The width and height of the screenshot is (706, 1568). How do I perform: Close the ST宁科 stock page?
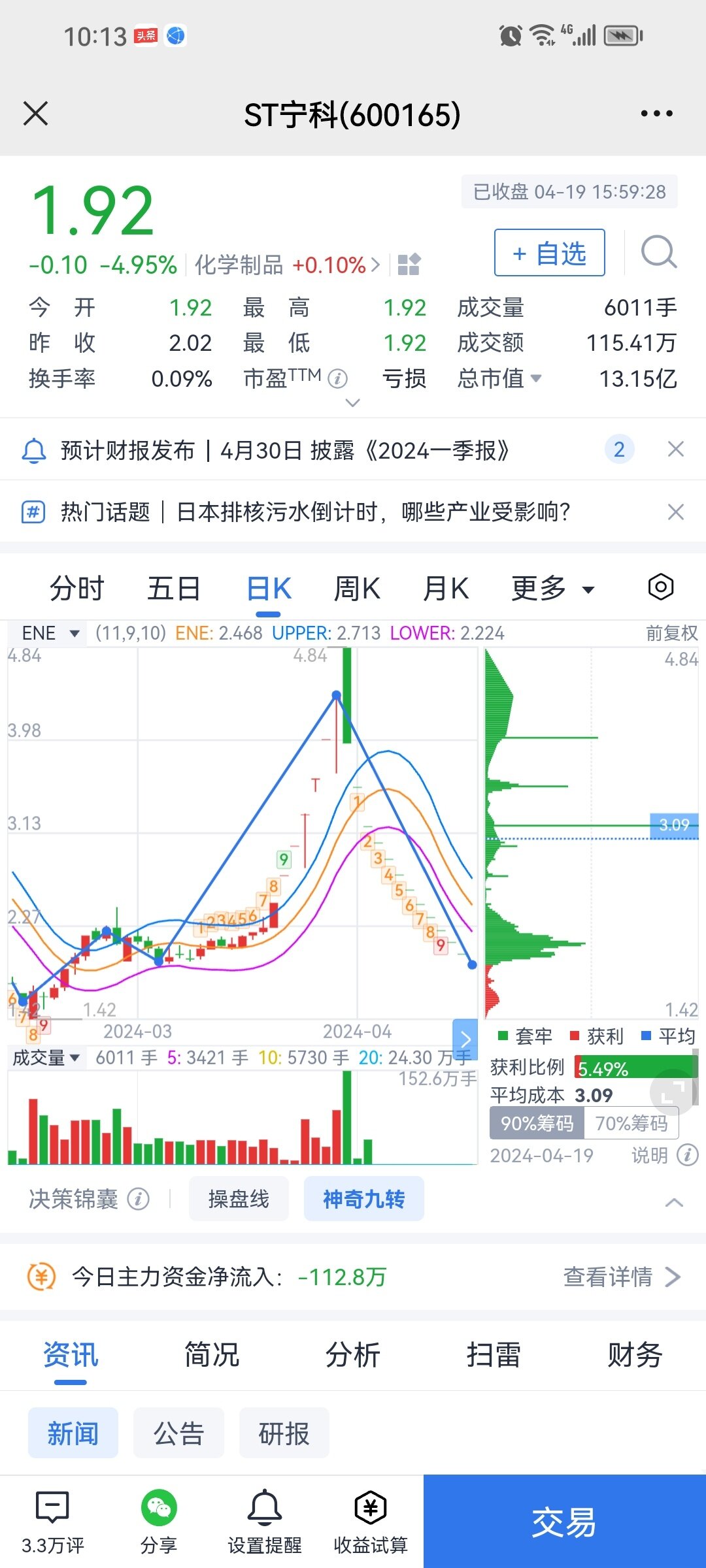(36, 114)
